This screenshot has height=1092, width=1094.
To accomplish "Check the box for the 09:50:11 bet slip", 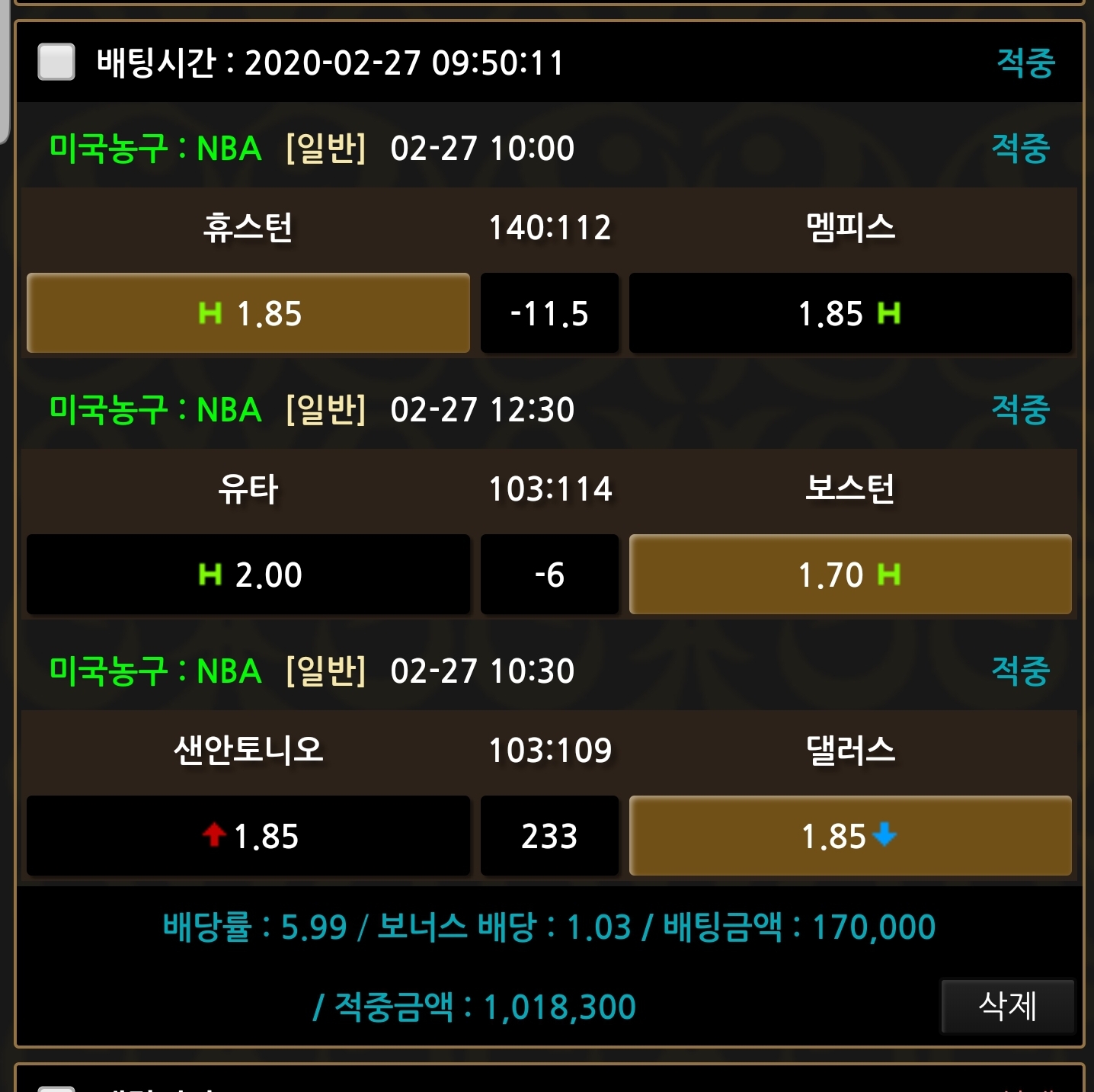I will 56,62.
